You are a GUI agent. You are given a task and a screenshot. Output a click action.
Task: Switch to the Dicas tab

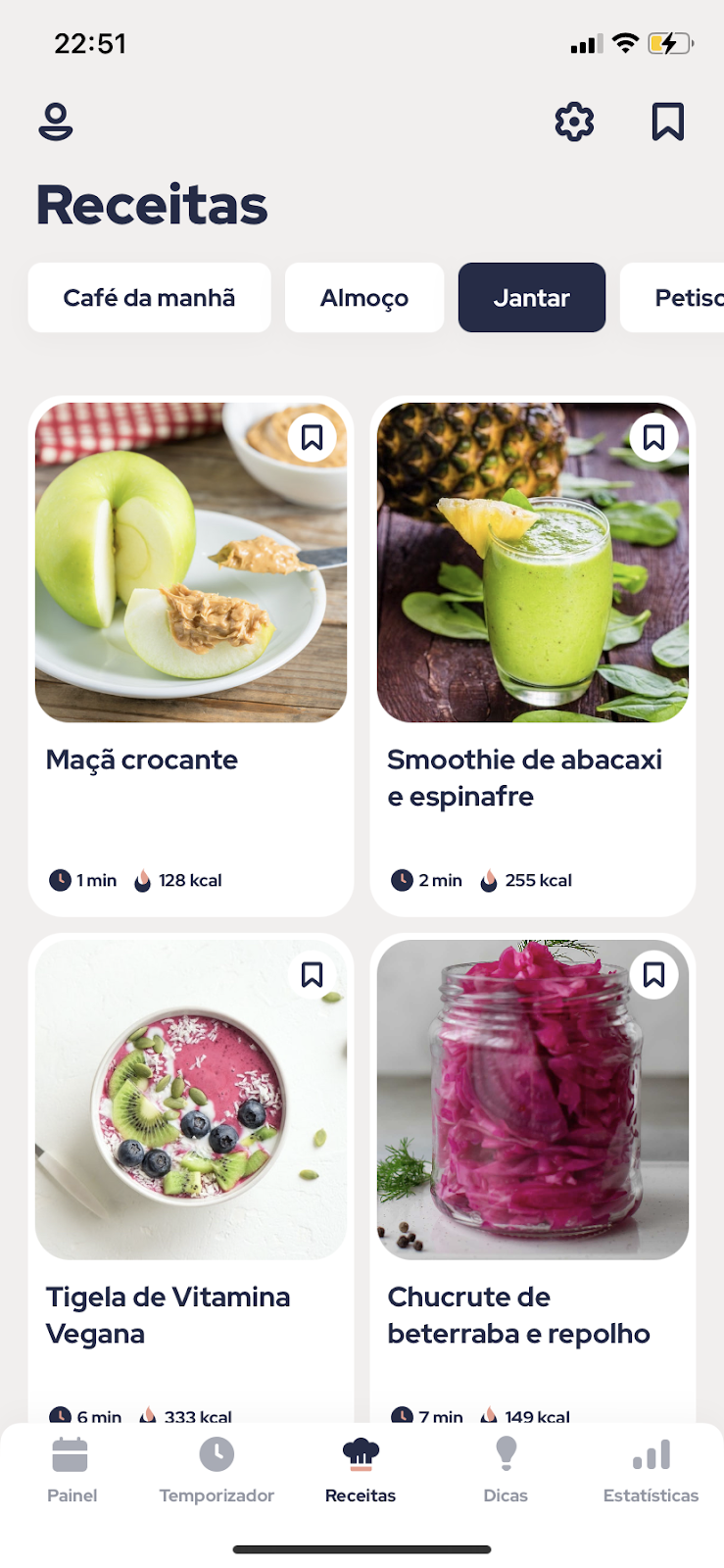pos(506,1469)
